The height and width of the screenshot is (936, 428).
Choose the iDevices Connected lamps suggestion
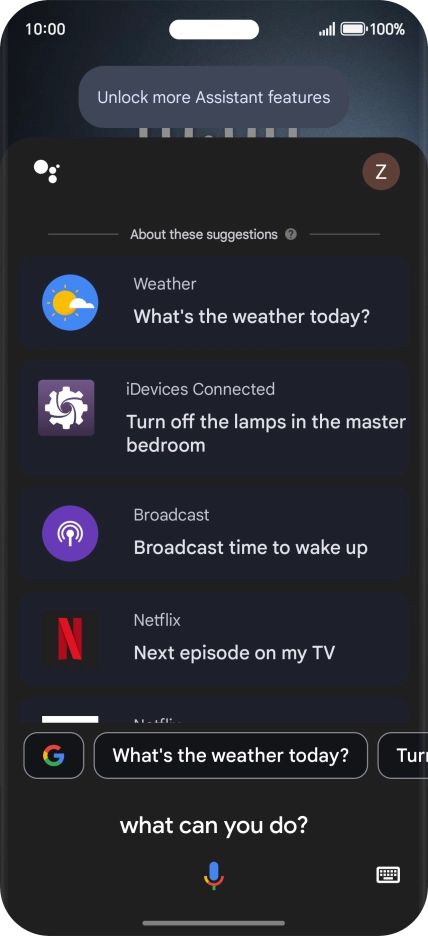[x=214, y=417]
